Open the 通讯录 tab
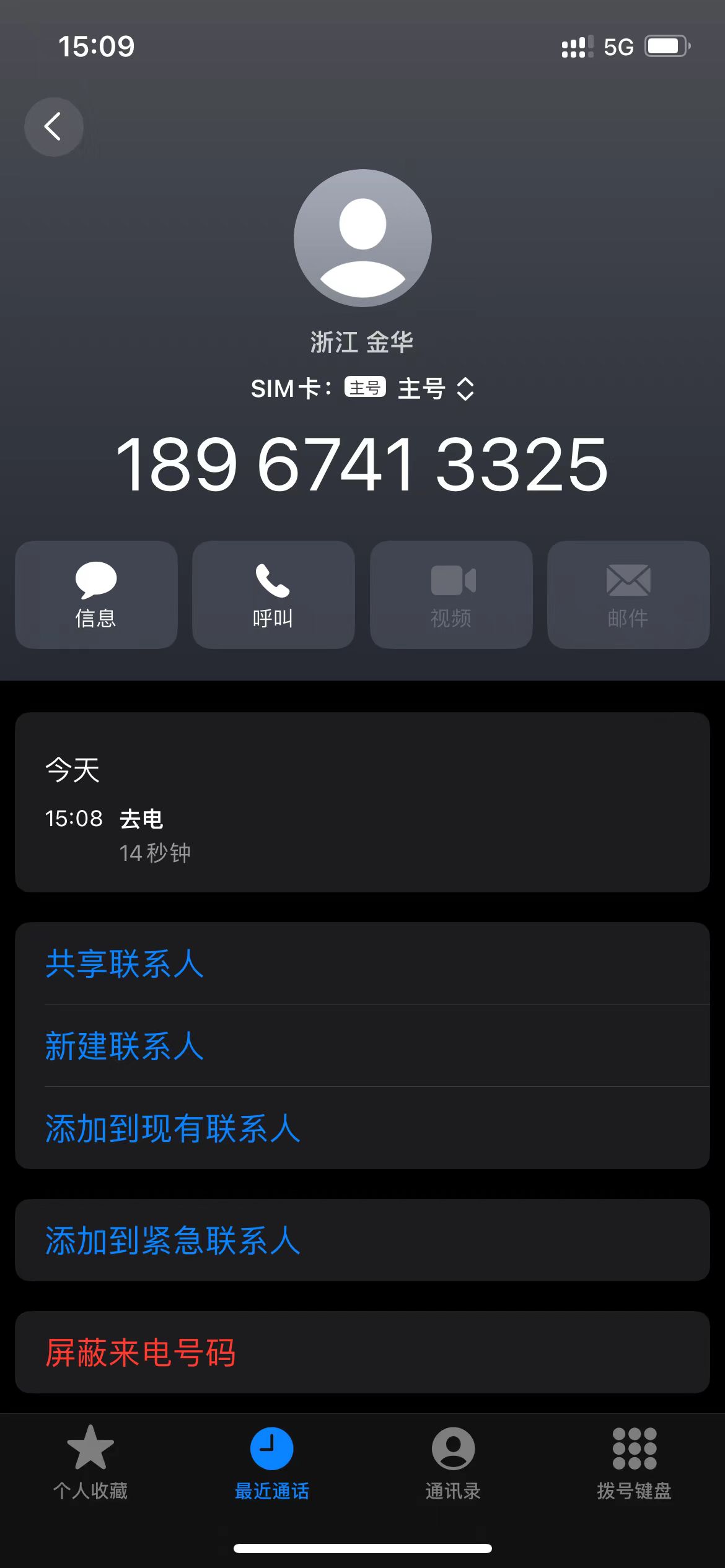Viewport: 725px width, 1568px height. click(453, 1463)
